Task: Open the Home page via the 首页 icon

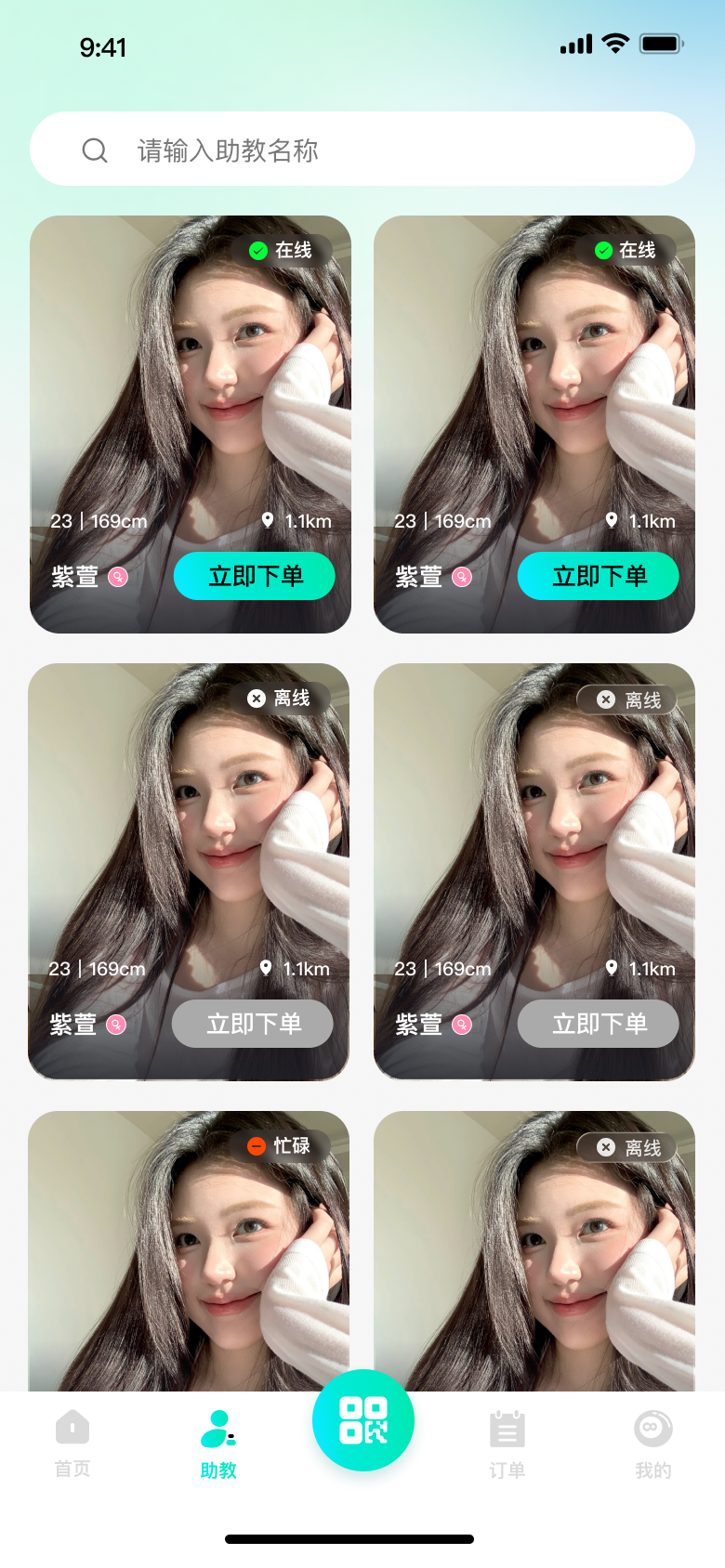Action: coord(72,1440)
